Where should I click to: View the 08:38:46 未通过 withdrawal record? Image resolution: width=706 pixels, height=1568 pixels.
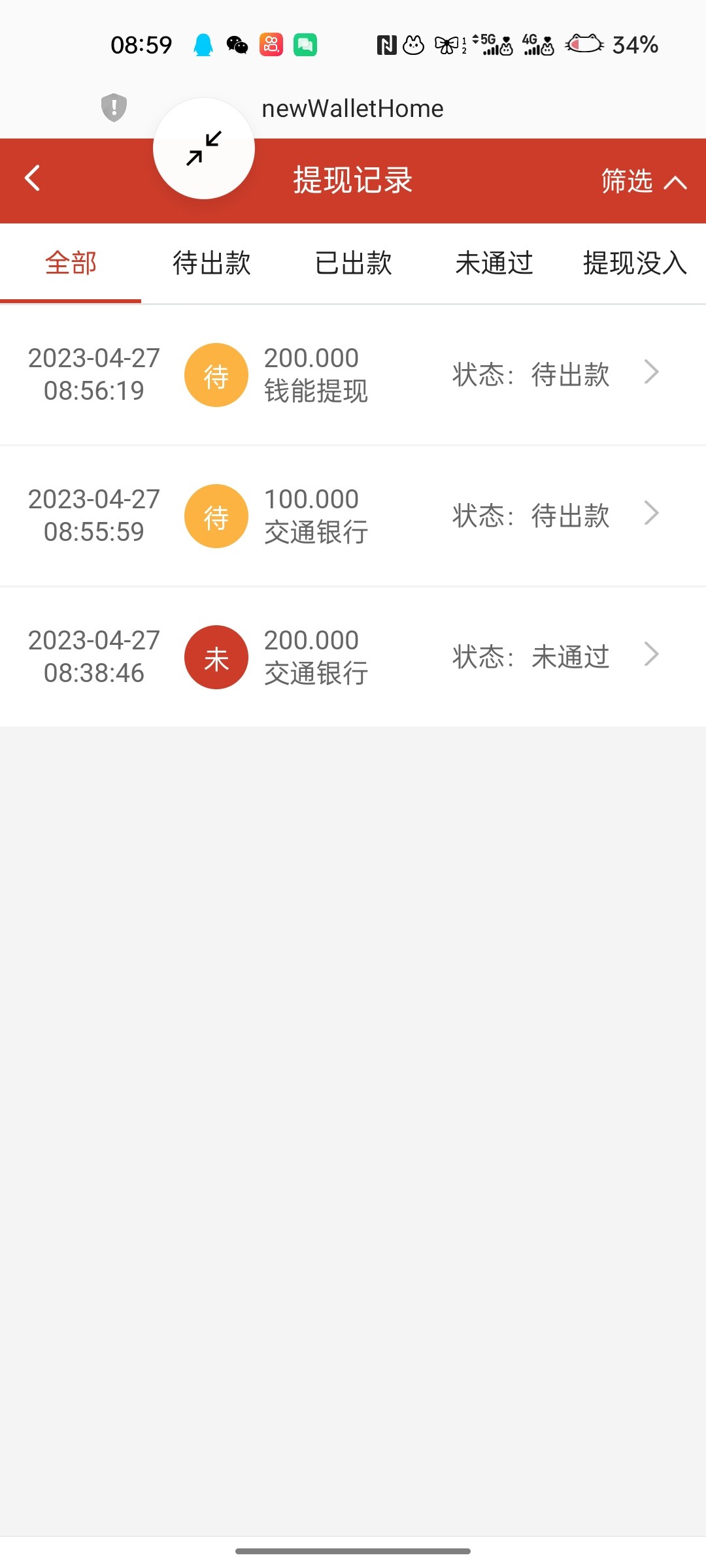[x=353, y=657]
